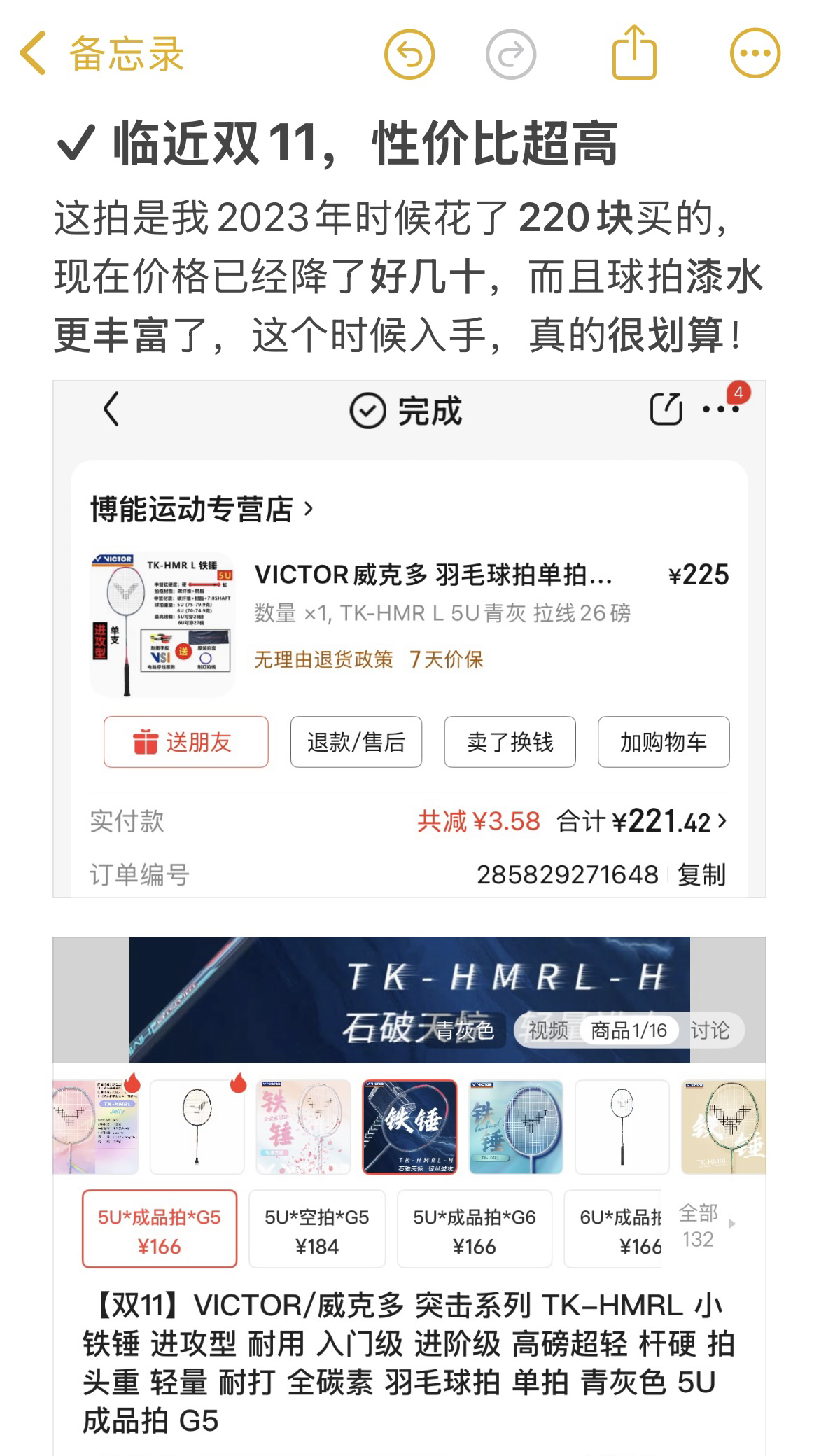819x1456 pixels.
Task: Go back to the 备忘录 notes list
Action: (x=101, y=53)
